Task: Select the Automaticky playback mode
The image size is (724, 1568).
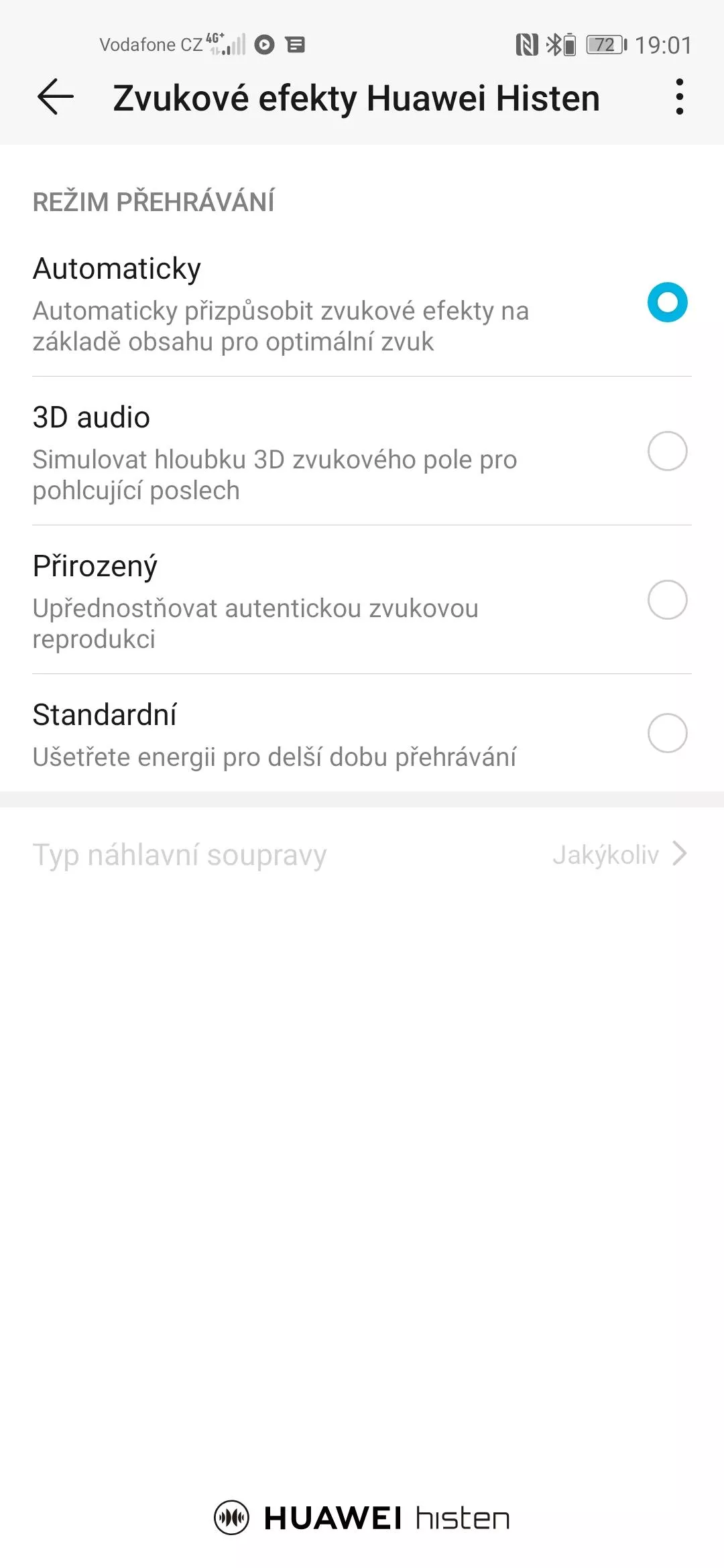Action: coord(362,303)
